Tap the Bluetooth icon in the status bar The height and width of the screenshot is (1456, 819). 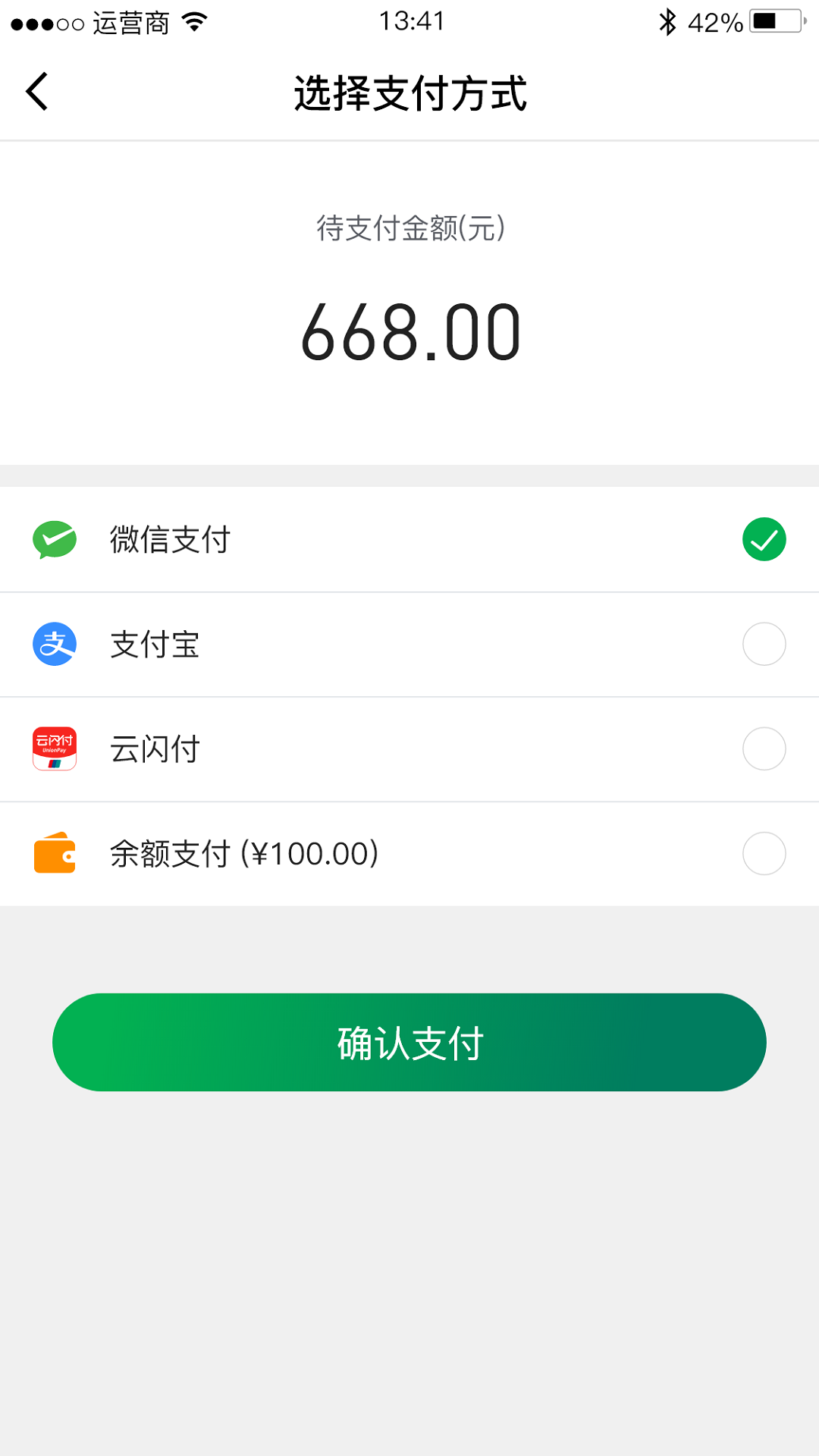pyautogui.click(x=667, y=20)
